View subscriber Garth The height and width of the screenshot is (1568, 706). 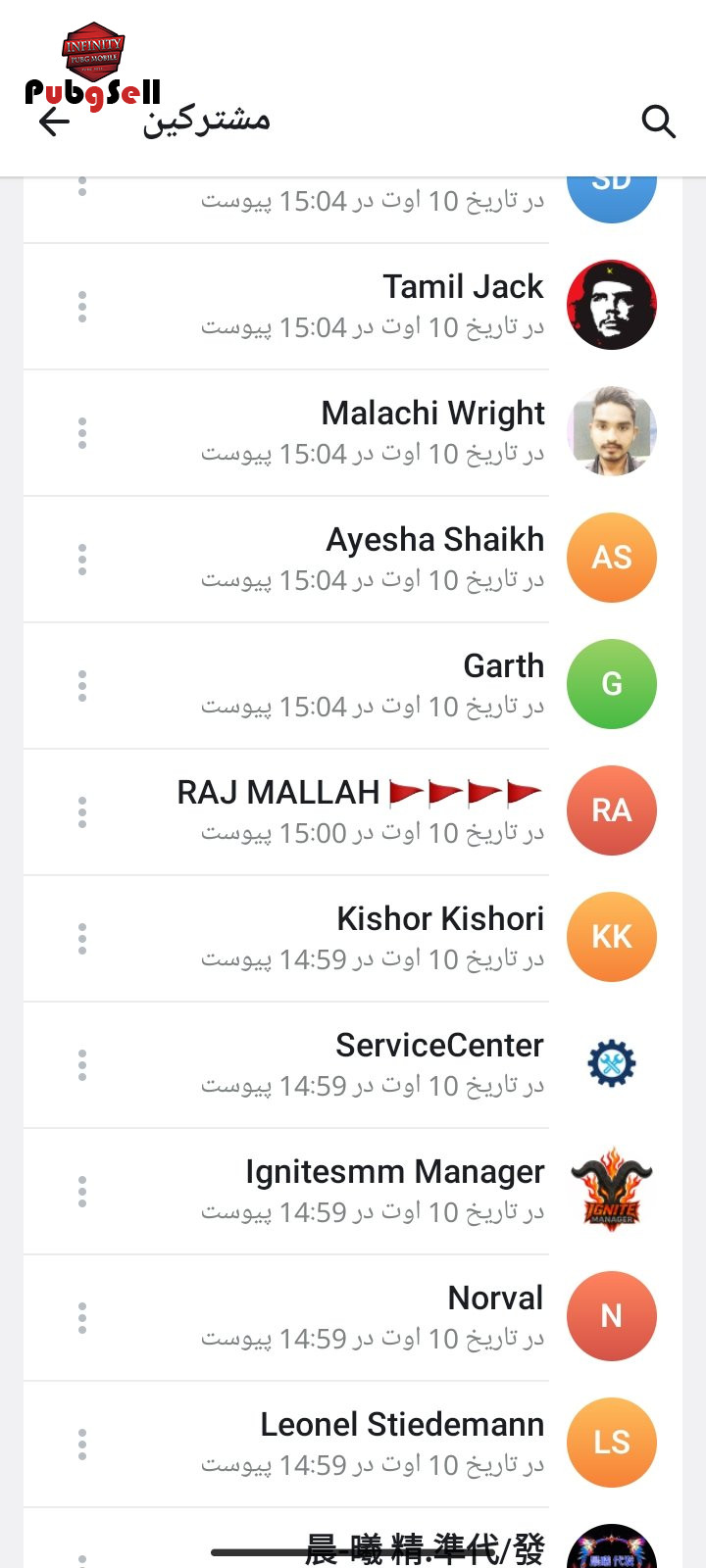click(353, 686)
